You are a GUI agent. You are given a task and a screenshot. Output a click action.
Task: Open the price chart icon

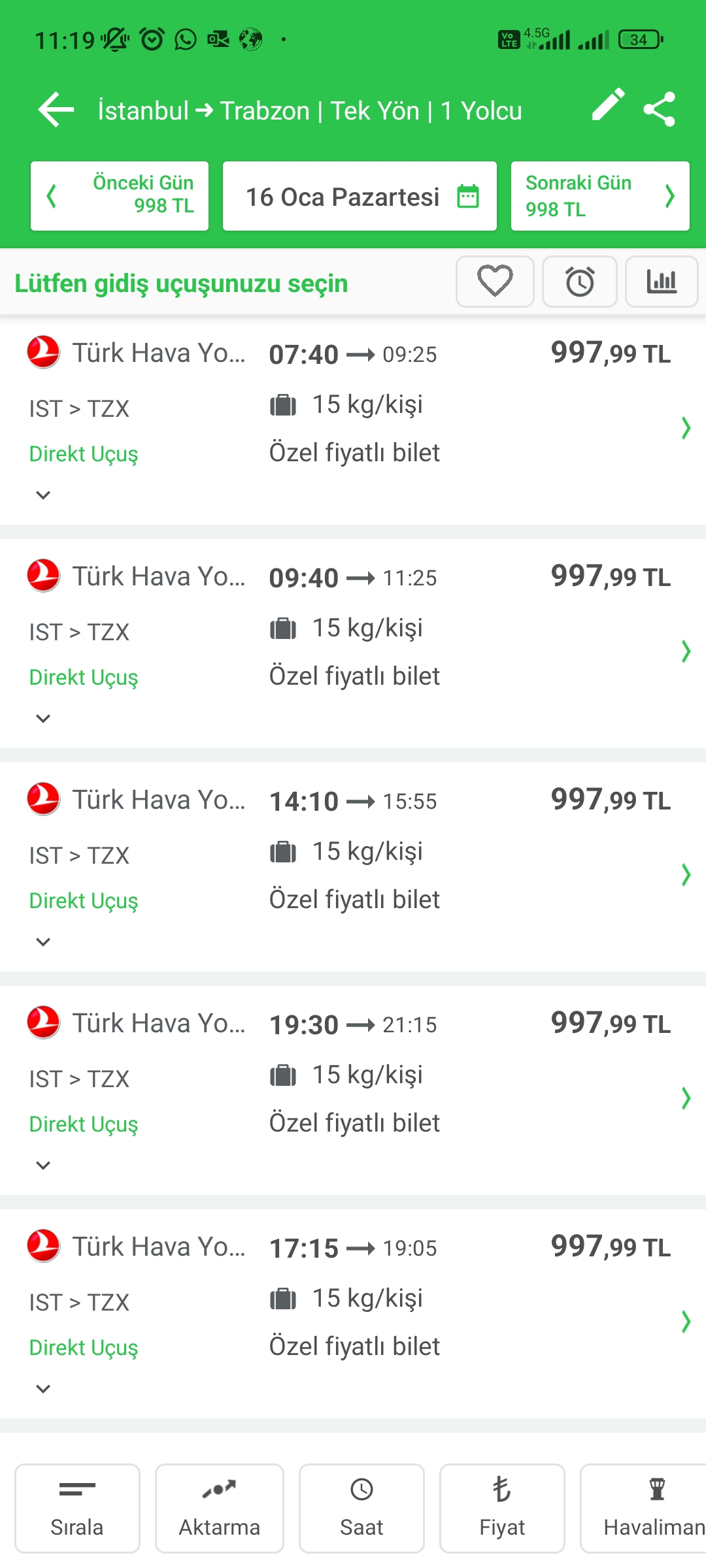(x=662, y=282)
